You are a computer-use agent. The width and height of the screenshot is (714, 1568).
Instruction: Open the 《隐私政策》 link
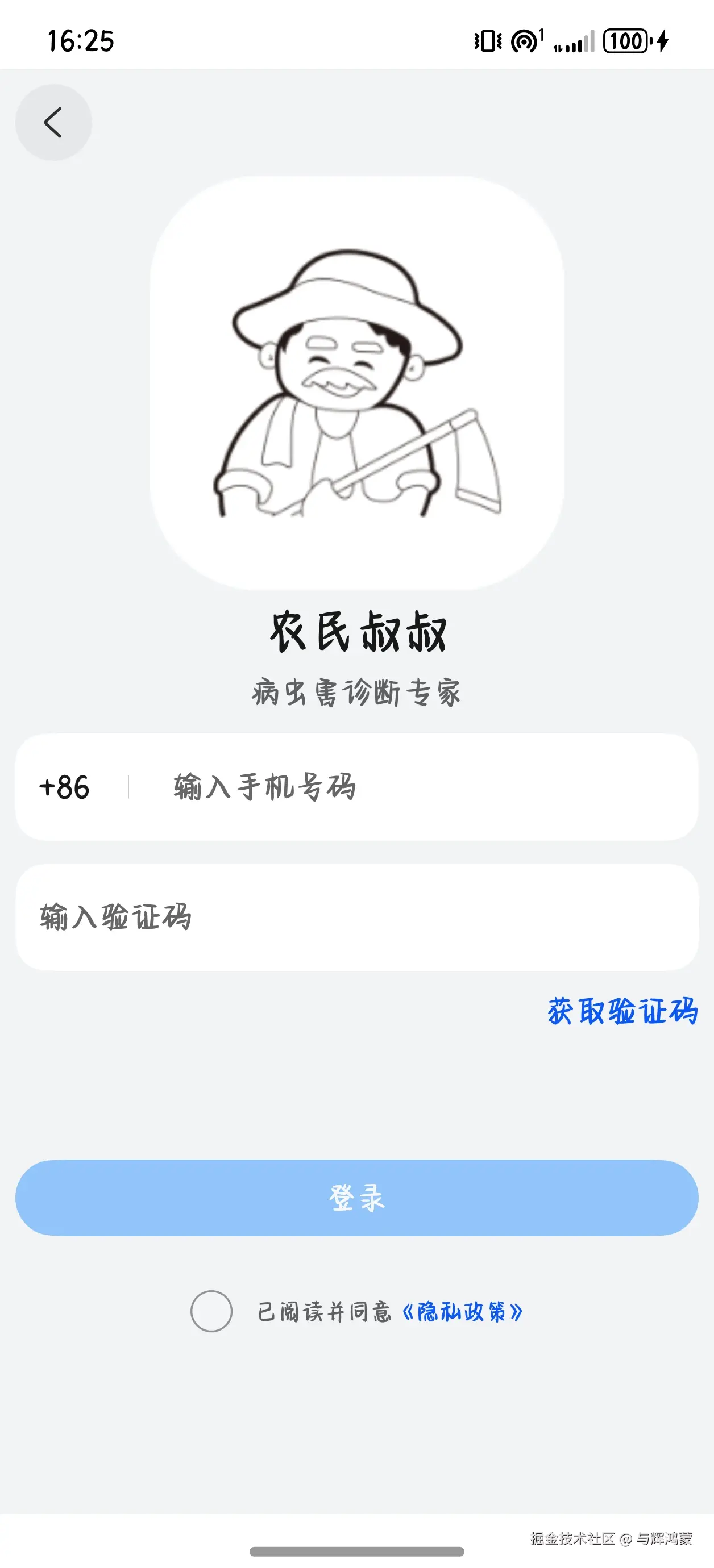pyautogui.click(x=462, y=1312)
